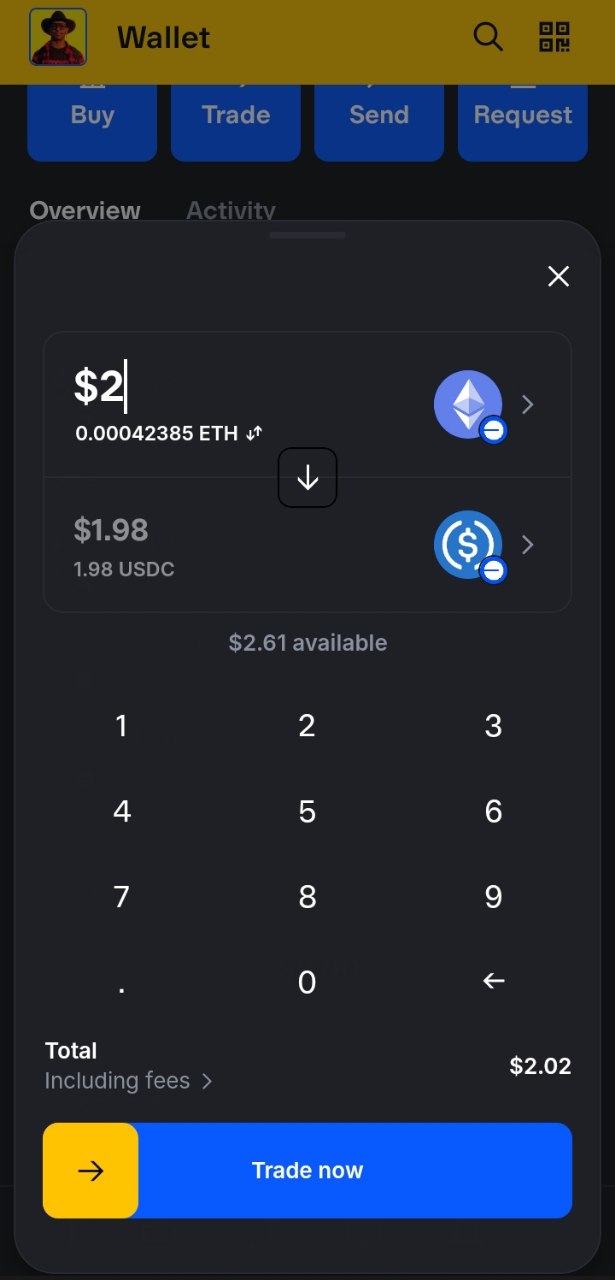Enter digit 7 on the keypad
The width and height of the screenshot is (615, 1280).
pyautogui.click(x=122, y=896)
